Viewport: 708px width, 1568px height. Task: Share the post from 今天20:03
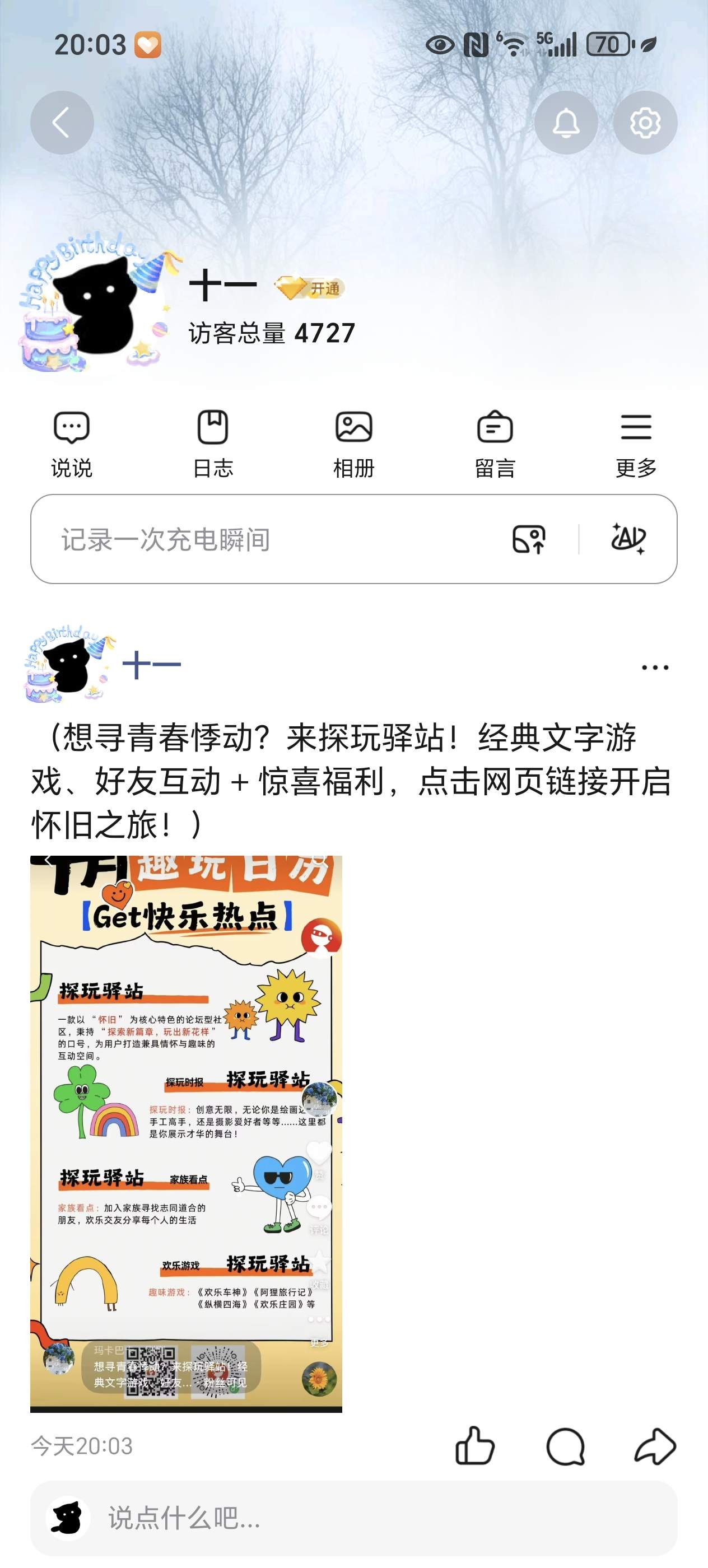tap(654, 1446)
